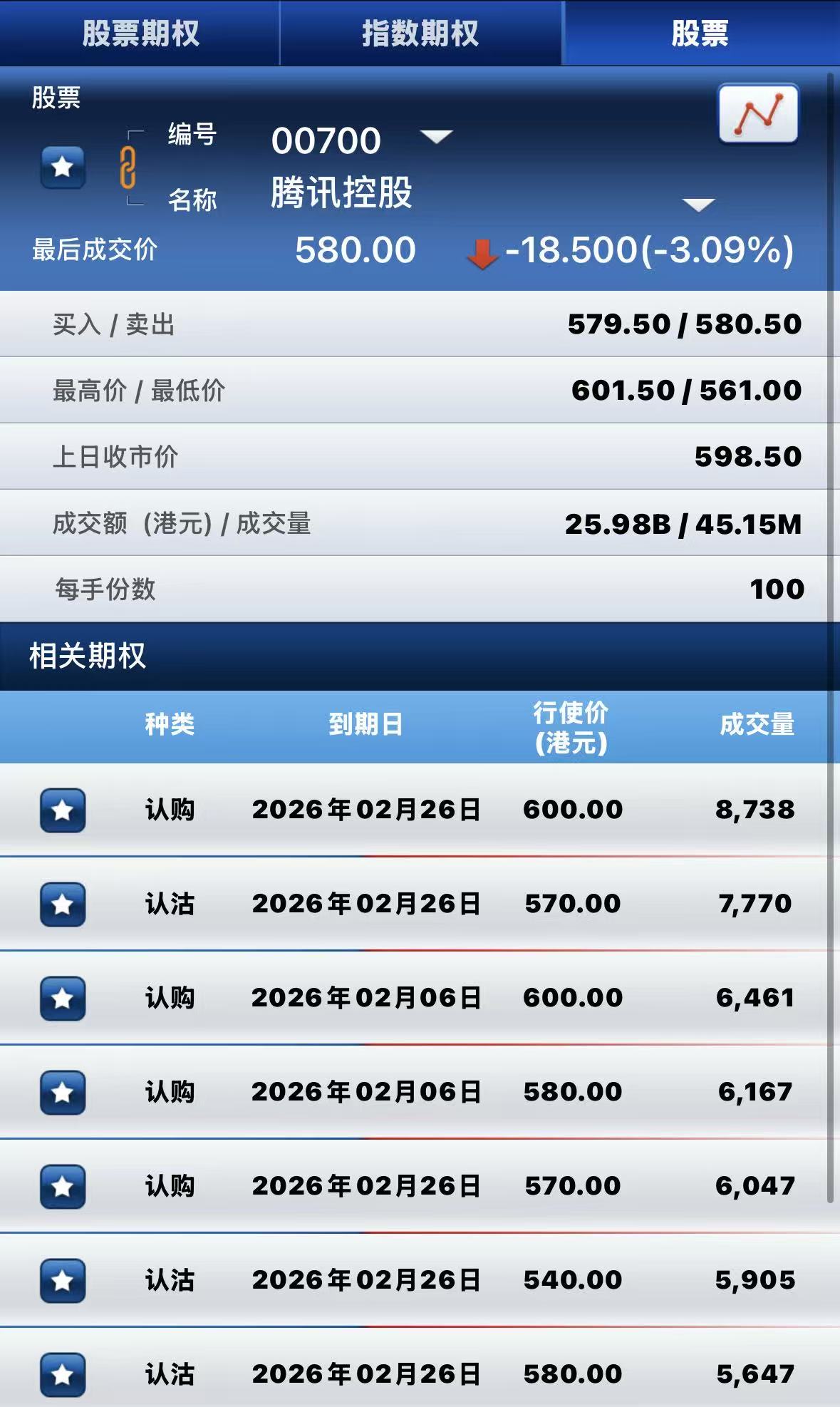Expand the stock code 00700 dropdown

(436, 136)
